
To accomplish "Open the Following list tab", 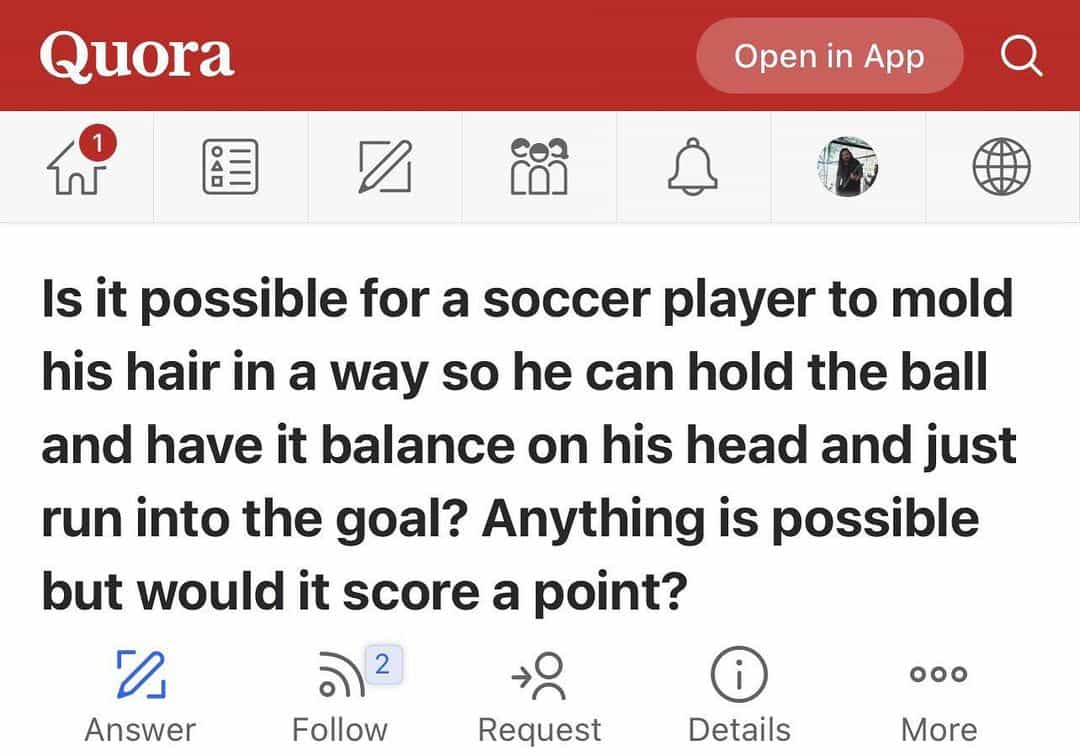I will 231,166.
